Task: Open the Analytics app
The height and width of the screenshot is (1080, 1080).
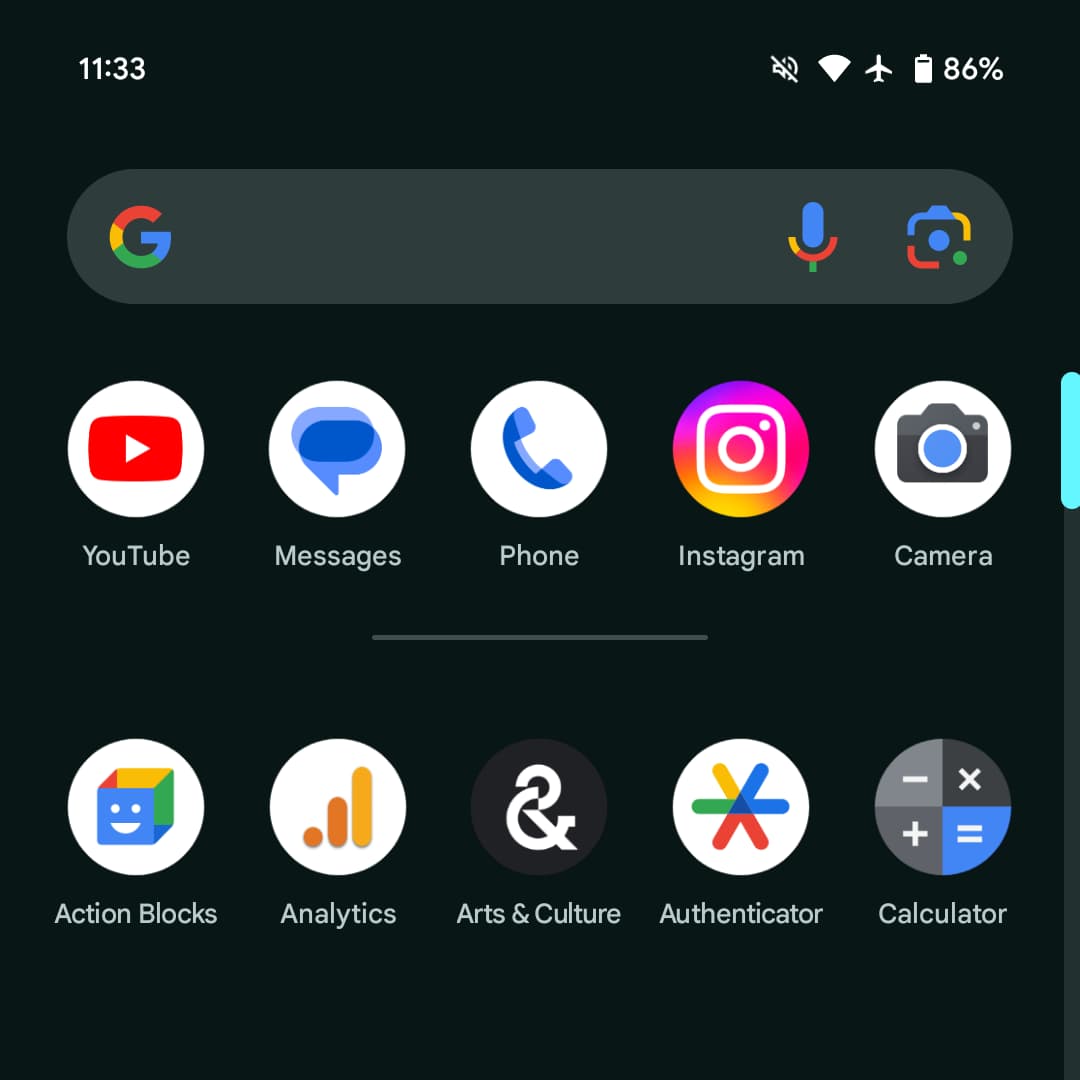Action: pos(337,807)
